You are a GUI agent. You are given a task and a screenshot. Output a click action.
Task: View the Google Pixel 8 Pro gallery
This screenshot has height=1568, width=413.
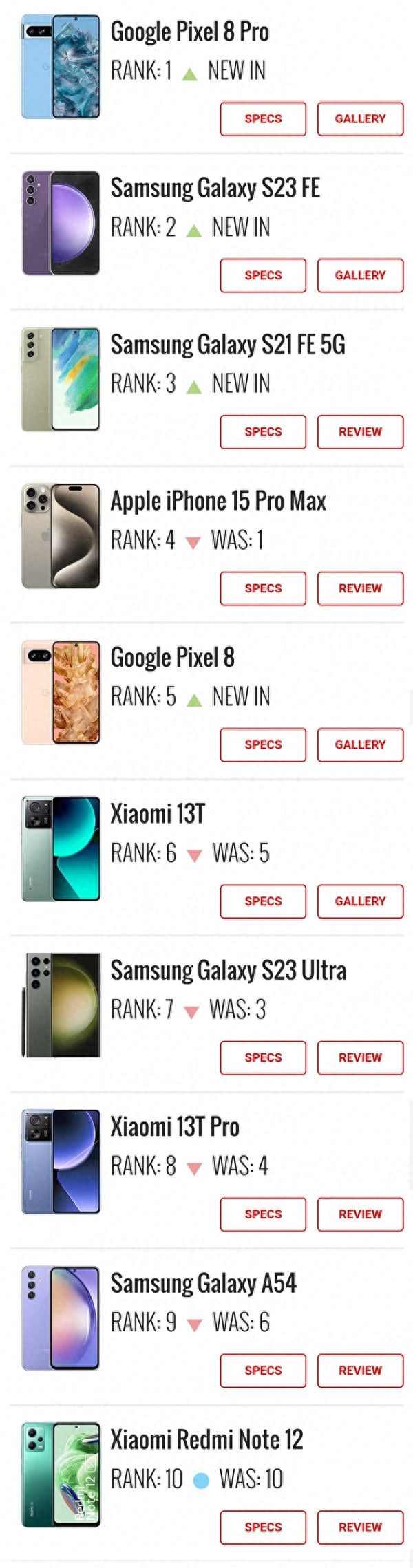pos(360,119)
